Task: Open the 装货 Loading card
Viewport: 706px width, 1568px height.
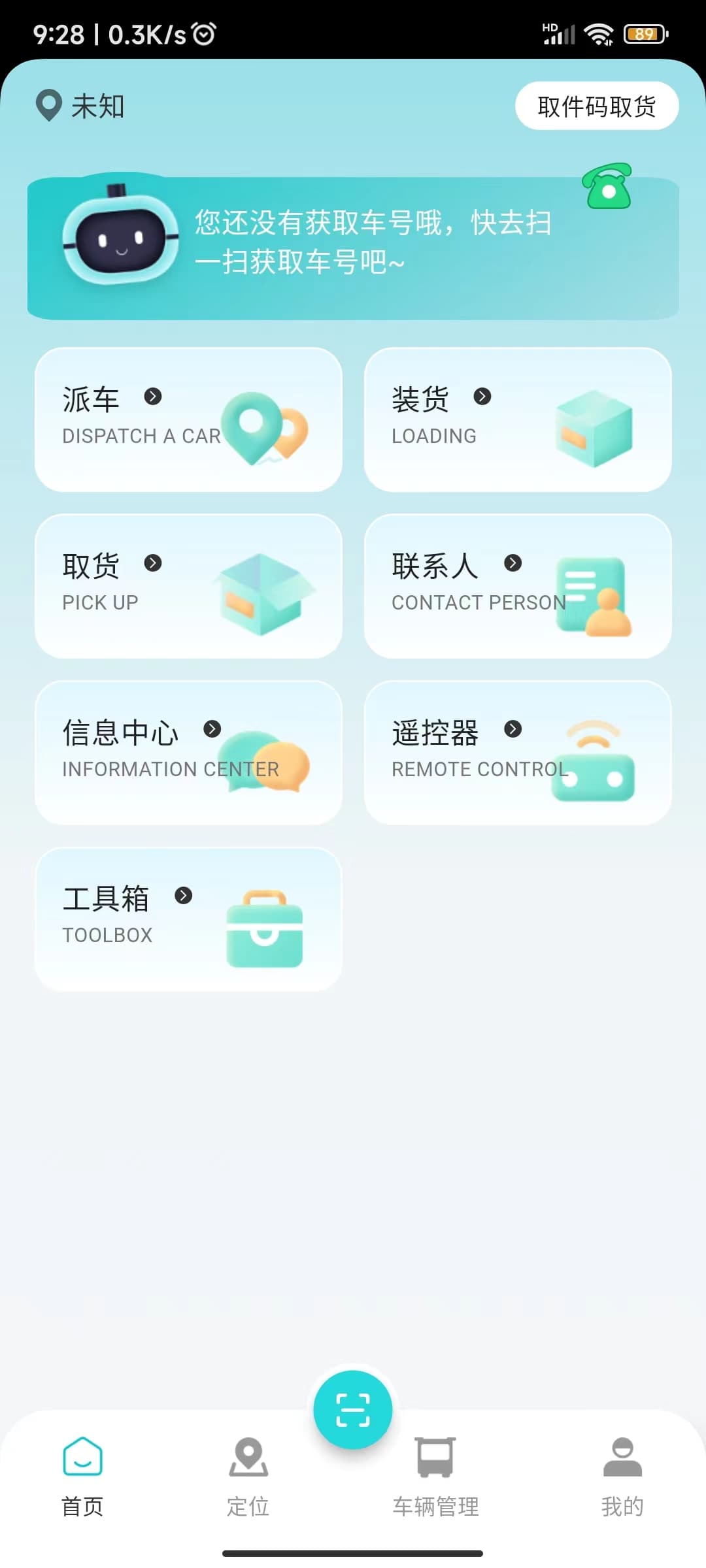Action: [518, 419]
